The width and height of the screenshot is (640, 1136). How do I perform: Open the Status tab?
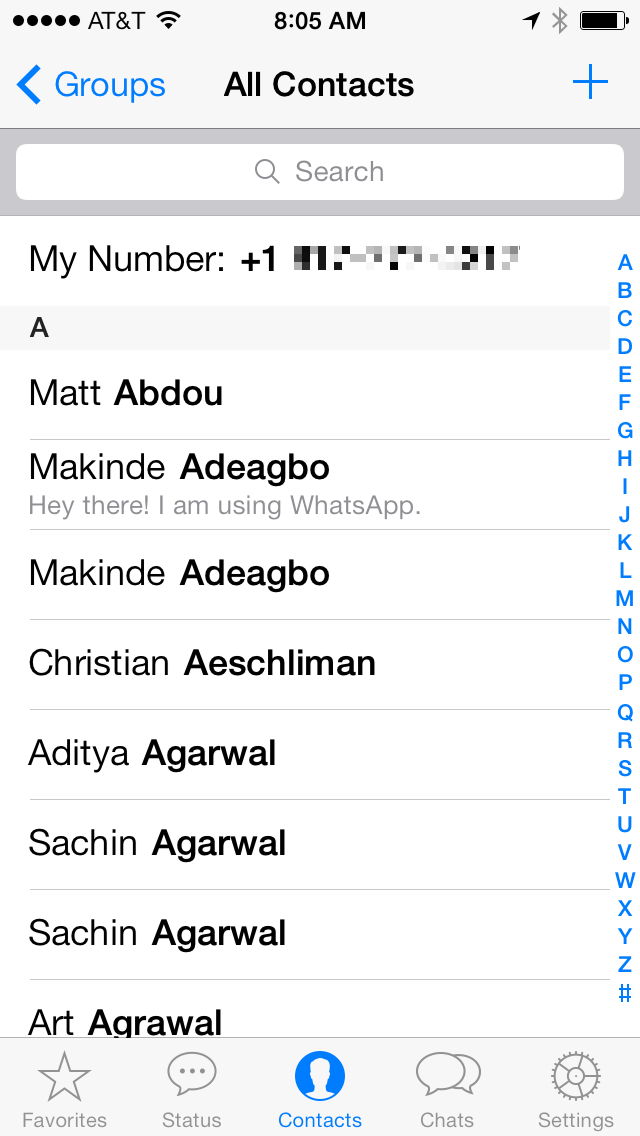pyautogui.click(x=191, y=1090)
